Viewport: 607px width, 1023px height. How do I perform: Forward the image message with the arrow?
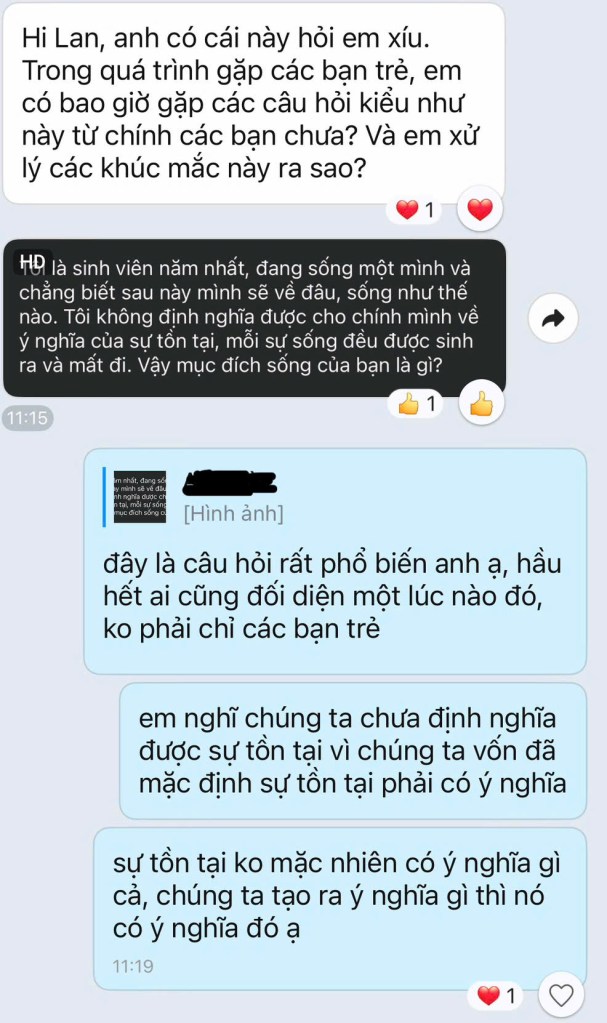(552, 319)
